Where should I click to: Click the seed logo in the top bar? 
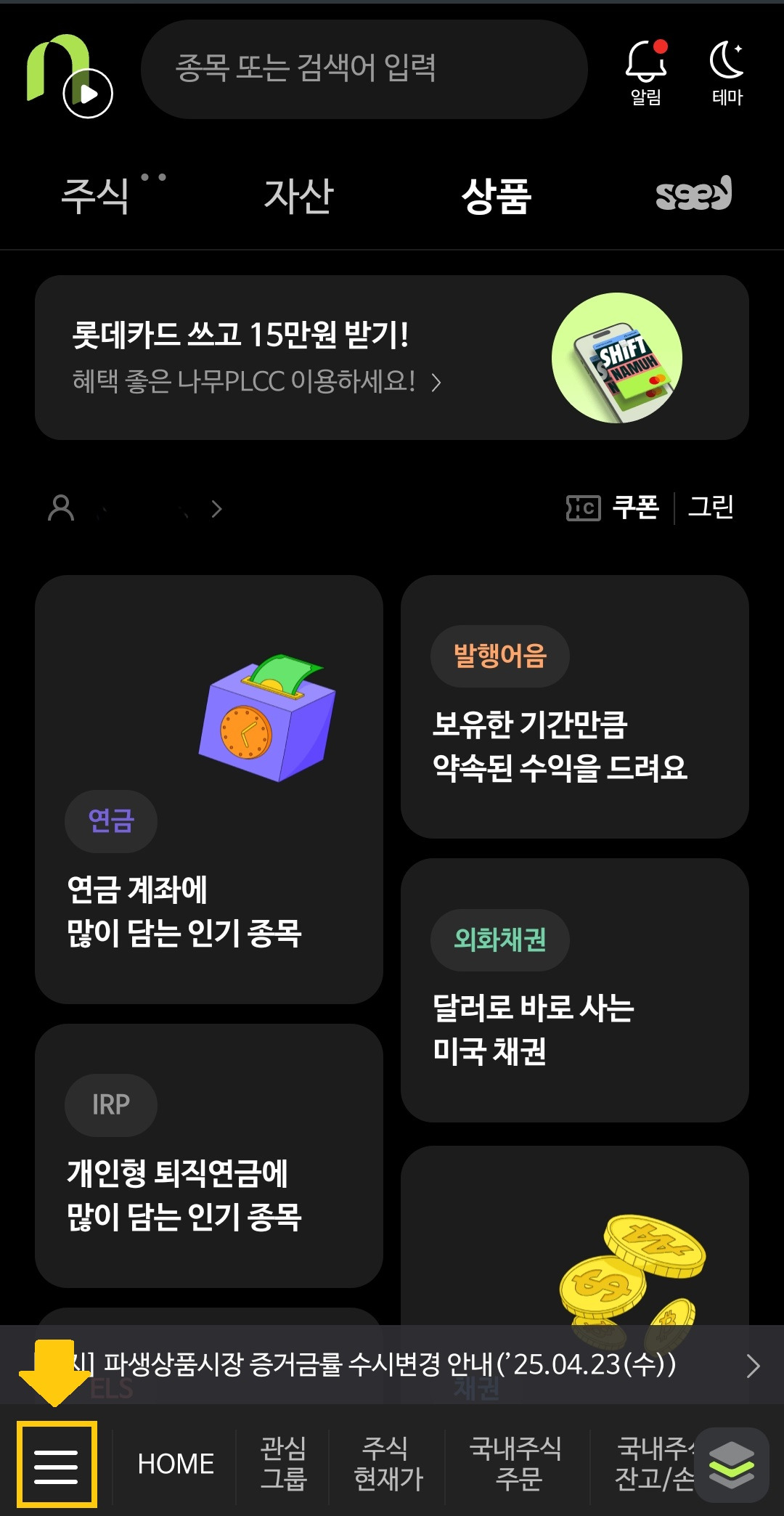click(693, 194)
